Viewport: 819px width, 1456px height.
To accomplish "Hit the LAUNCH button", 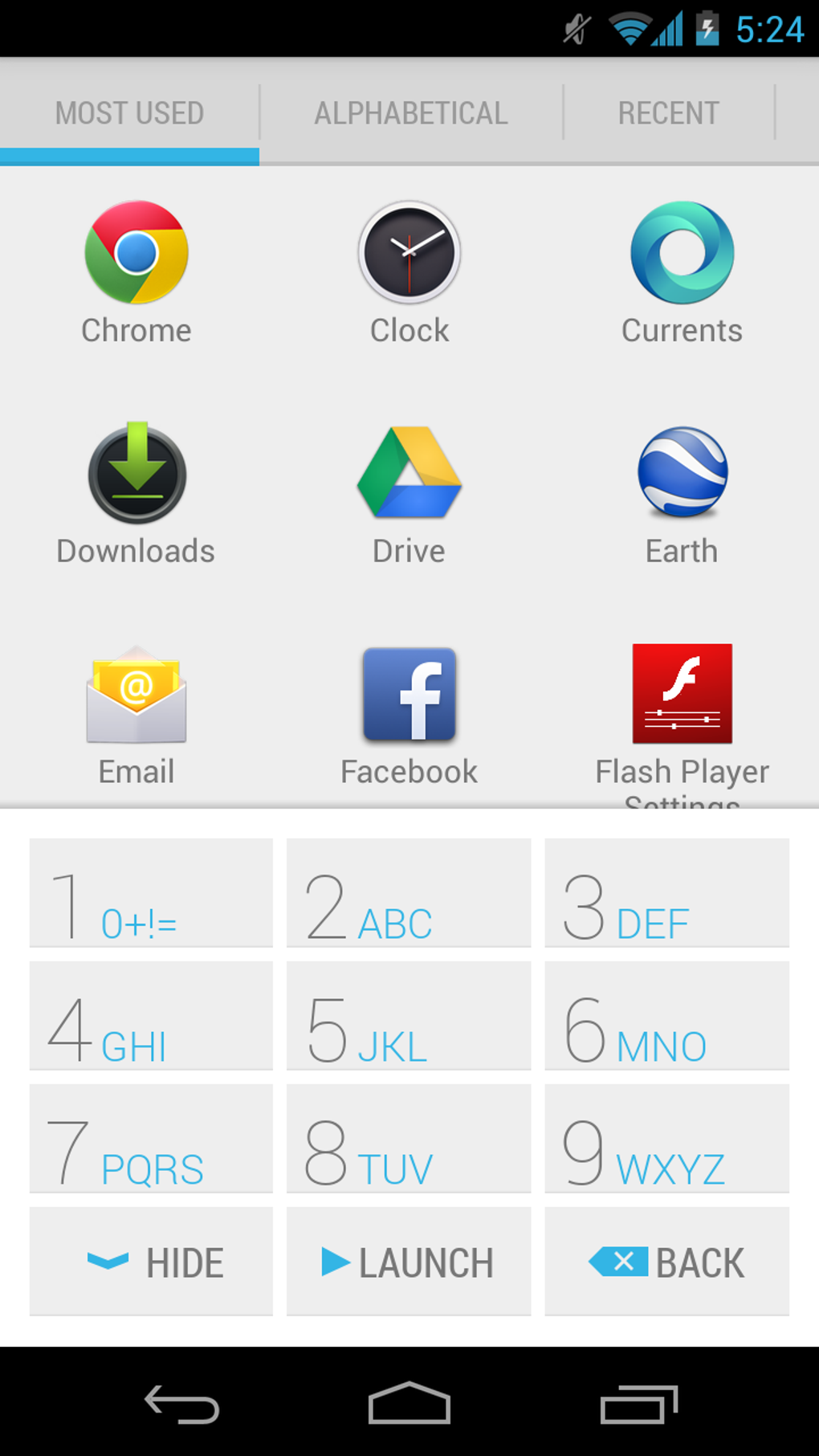I will 409,1262.
